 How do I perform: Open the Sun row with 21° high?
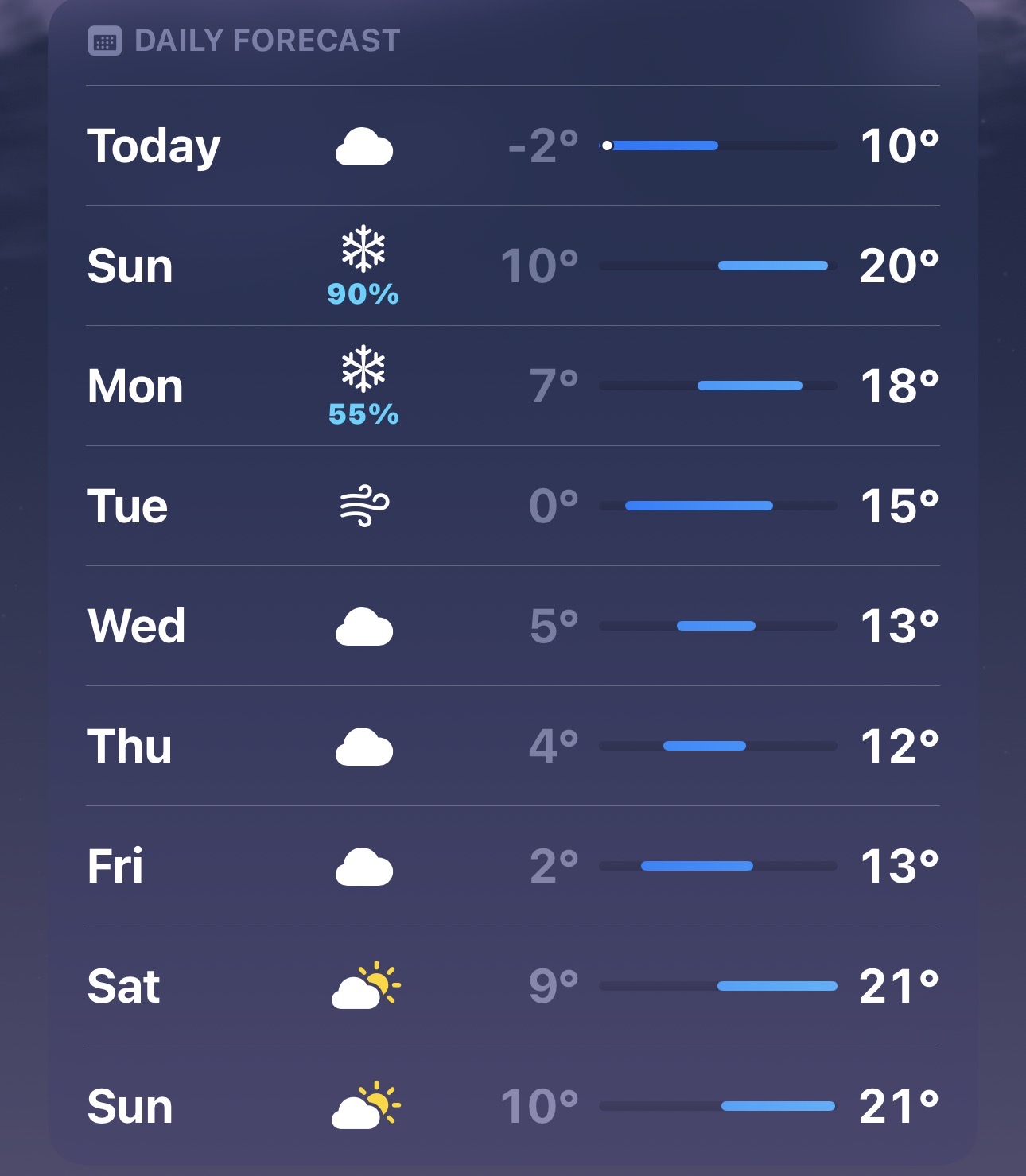[512, 1107]
